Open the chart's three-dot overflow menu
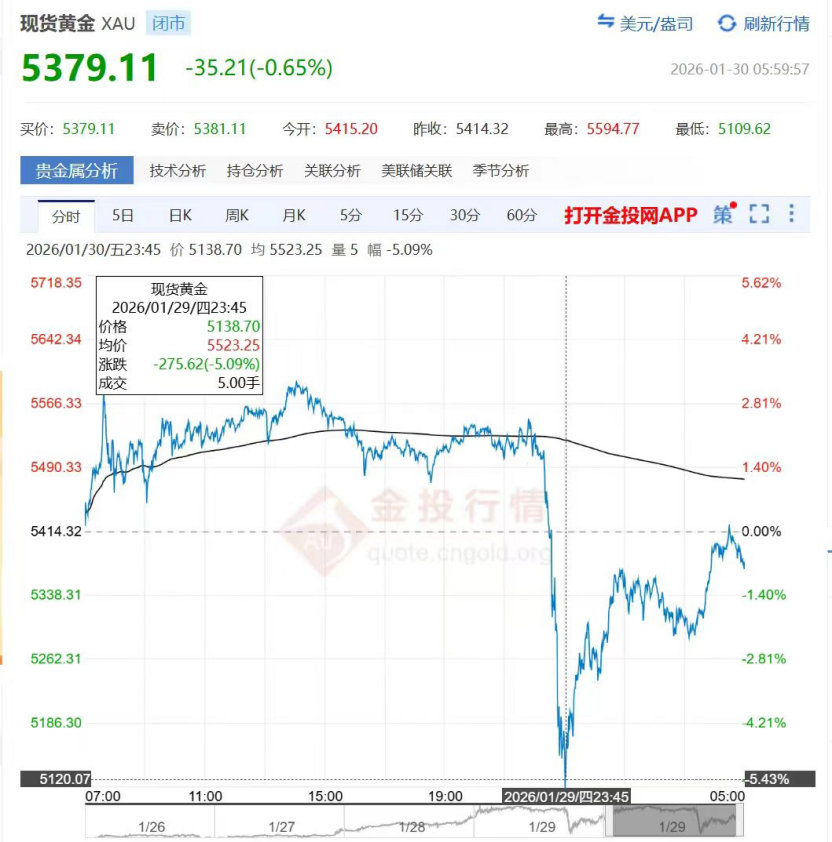Image resolution: width=832 pixels, height=842 pixels. pos(791,214)
